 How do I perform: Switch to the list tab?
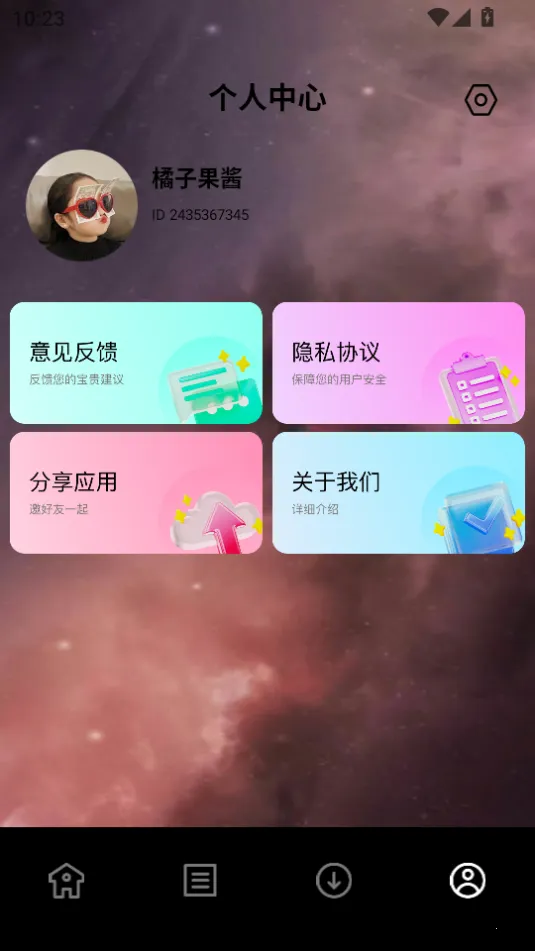(200, 880)
